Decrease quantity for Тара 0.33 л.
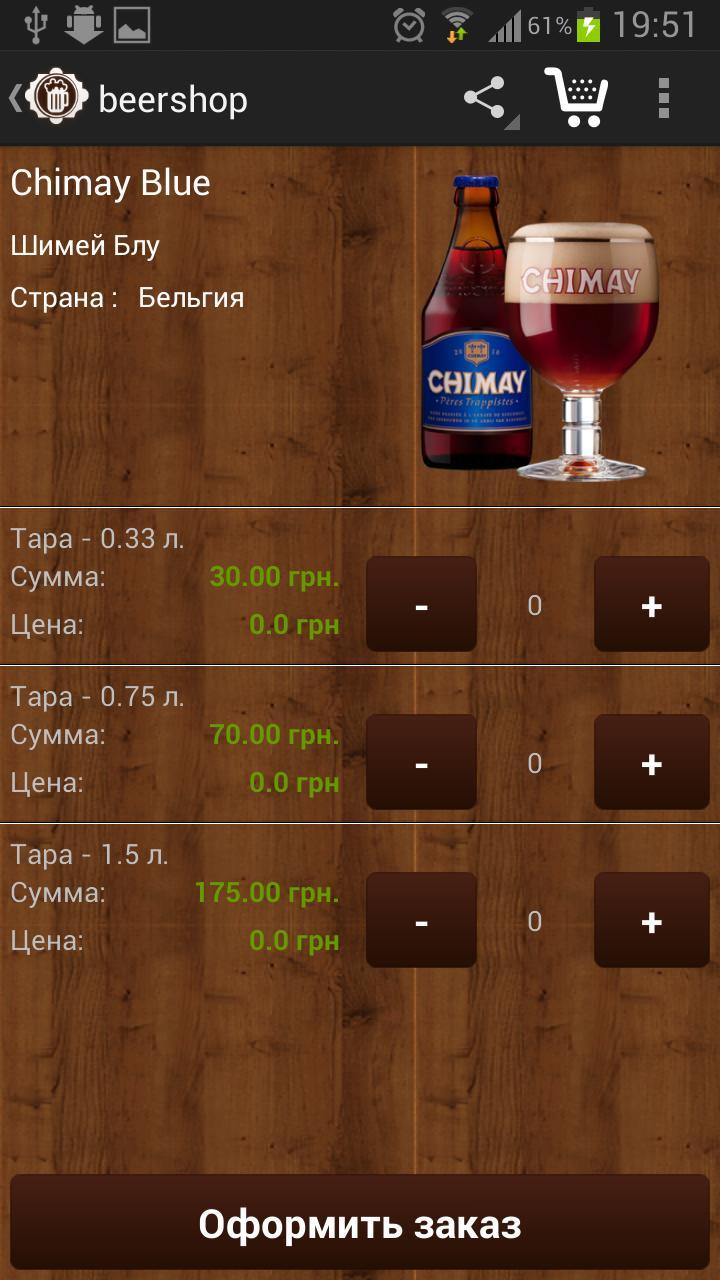This screenshot has height=1280, width=720. (x=421, y=605)
